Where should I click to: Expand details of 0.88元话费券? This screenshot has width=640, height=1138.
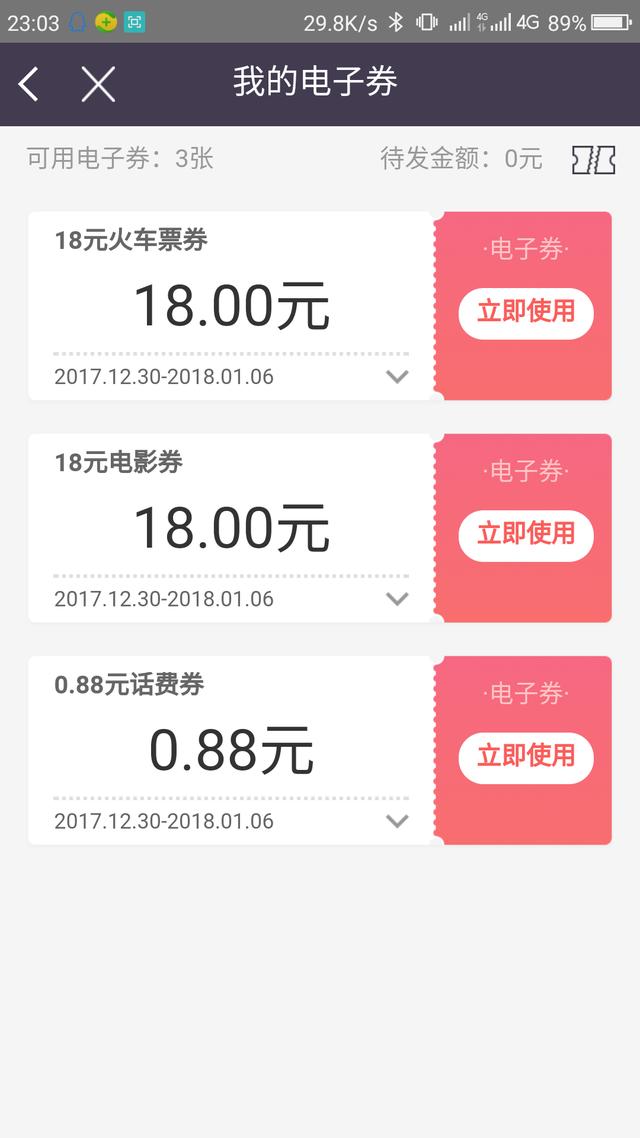point(397,821)
